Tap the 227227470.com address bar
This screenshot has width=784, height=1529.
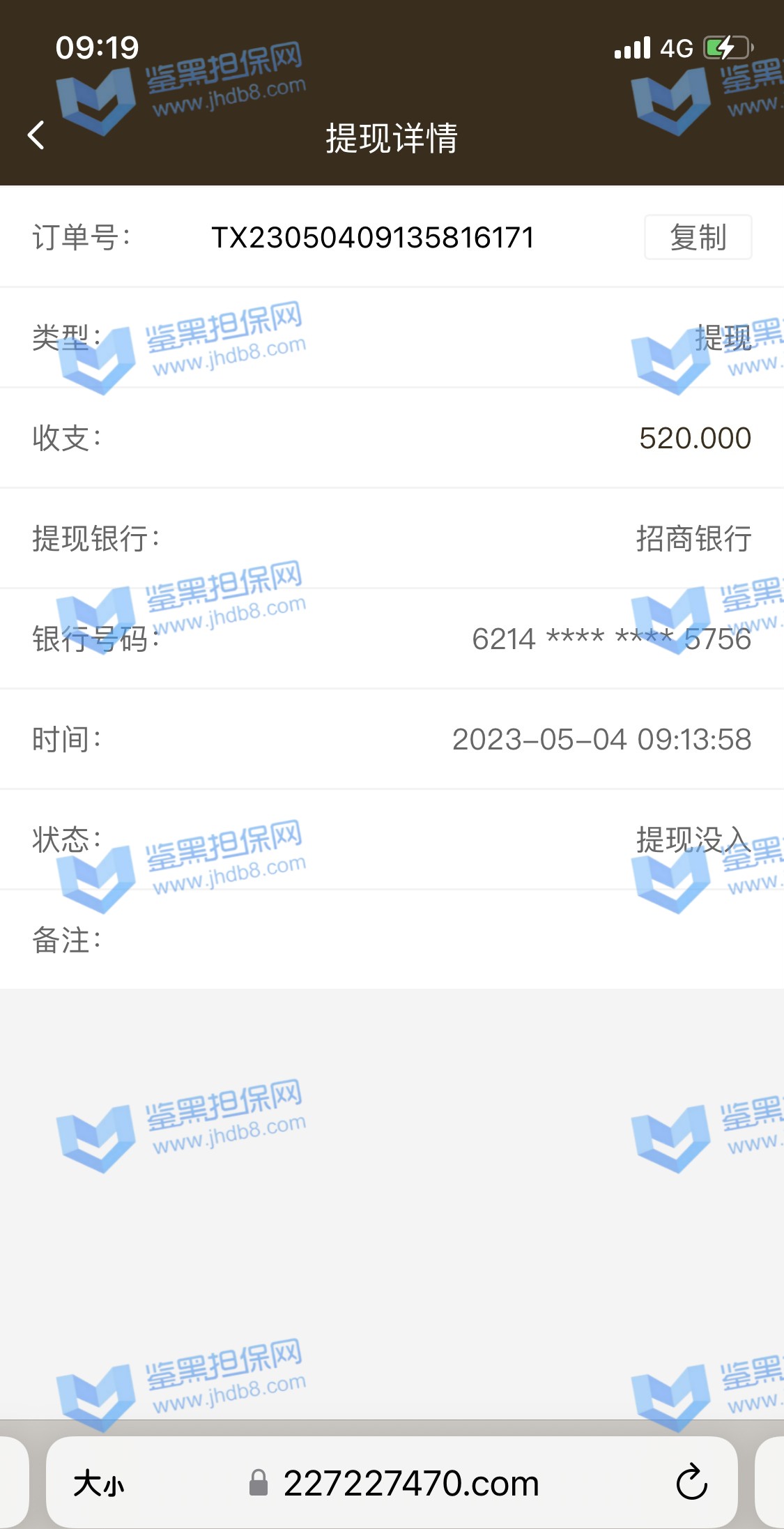coord(410,1483)
